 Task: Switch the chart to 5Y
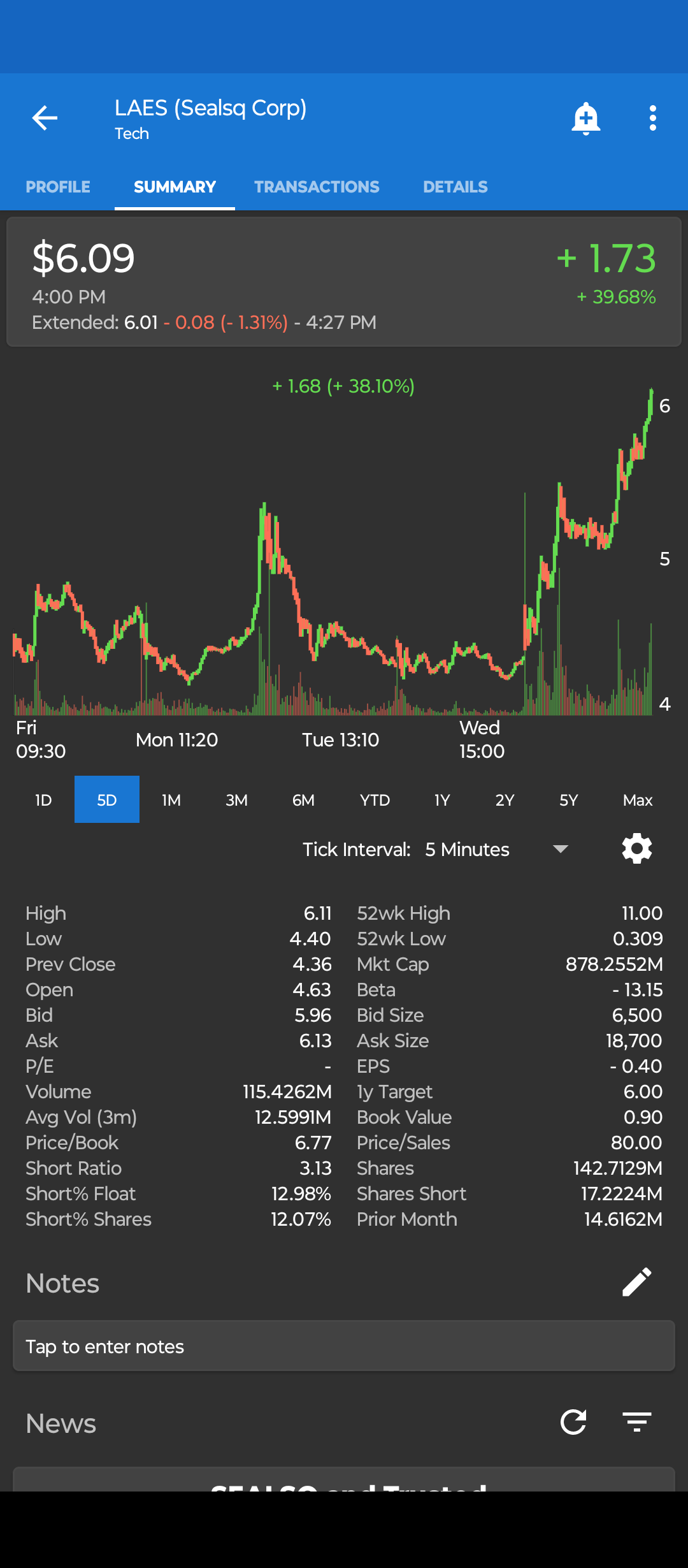(x=568, y=800)
